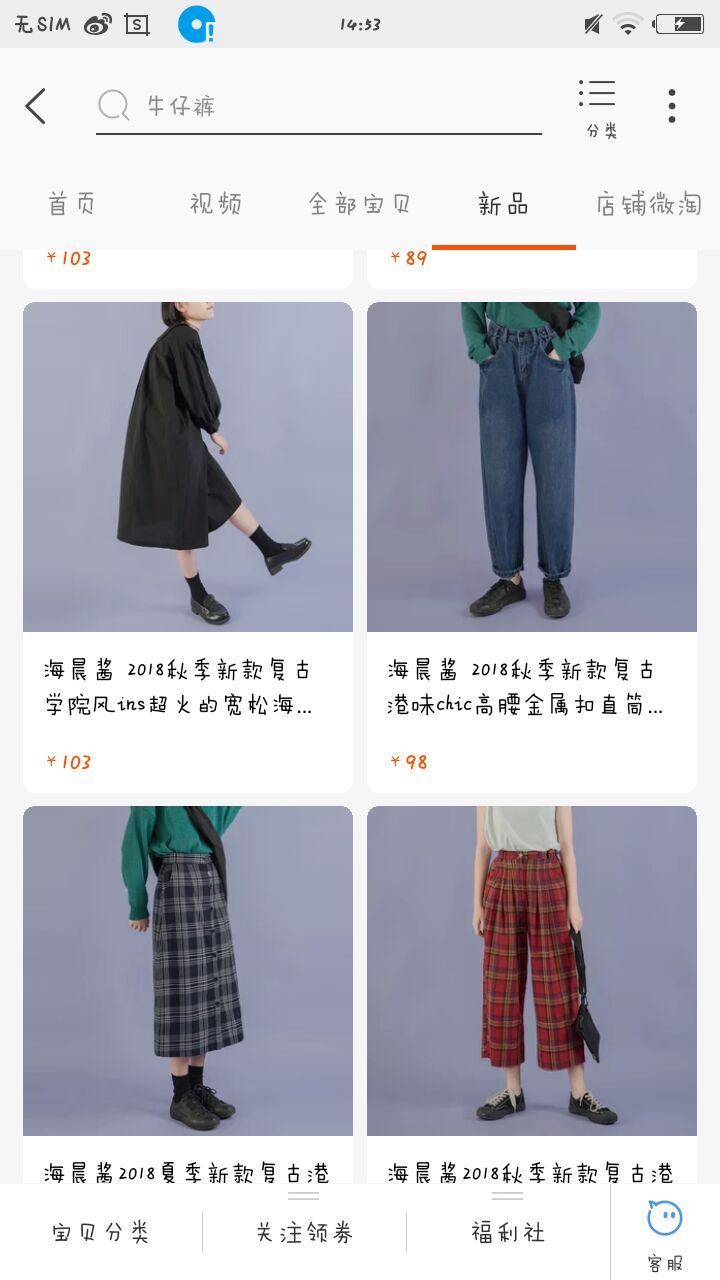Go to the 店铺微淘 tab
The height and width of the screenshot is (1280, 720).
(648, 205)
